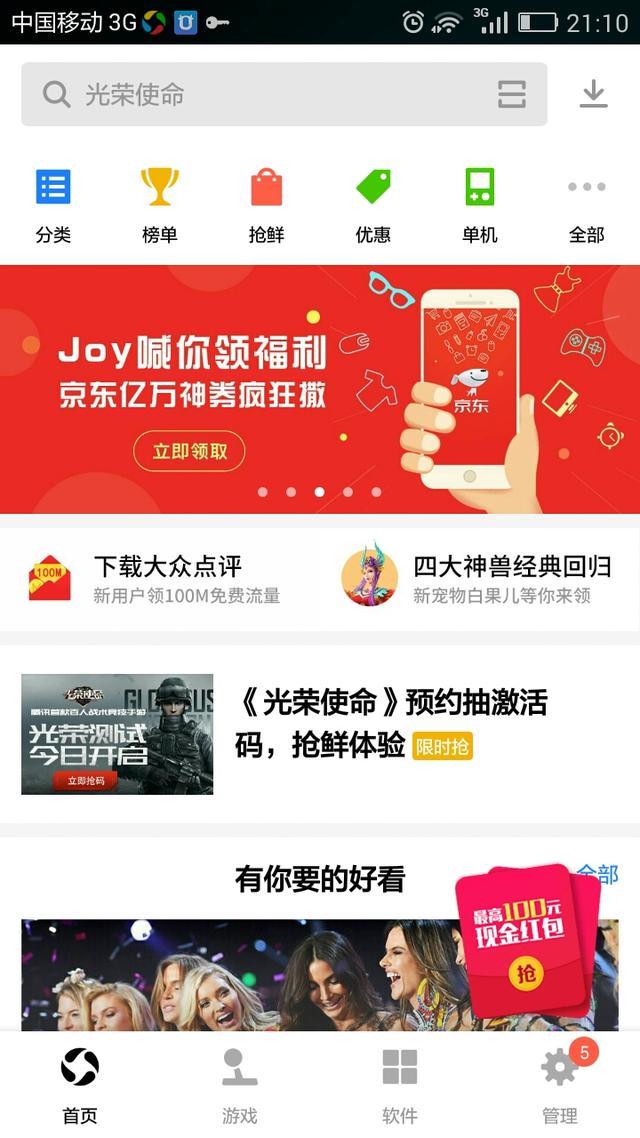This screenshot has width=640, height=1138.
Task: Show 全部 all categories
Action: [x=586, y=206]
